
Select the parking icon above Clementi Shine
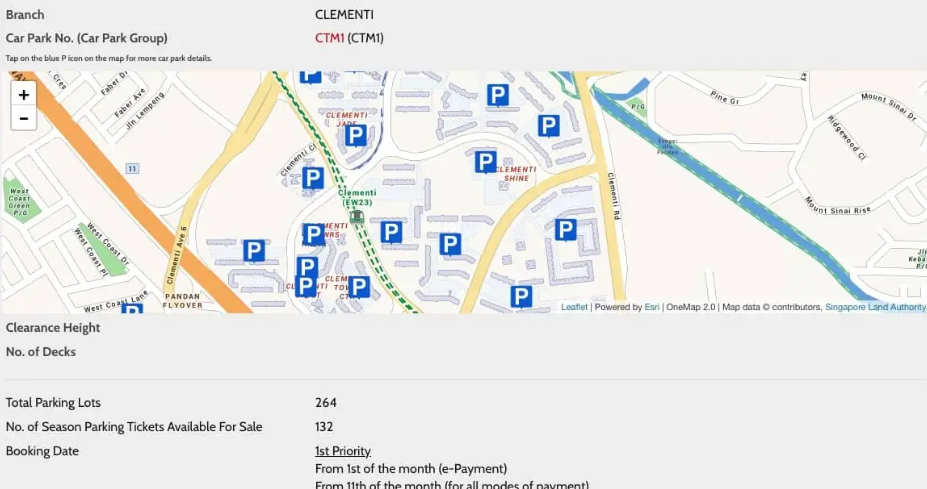(x=486, y=161)
